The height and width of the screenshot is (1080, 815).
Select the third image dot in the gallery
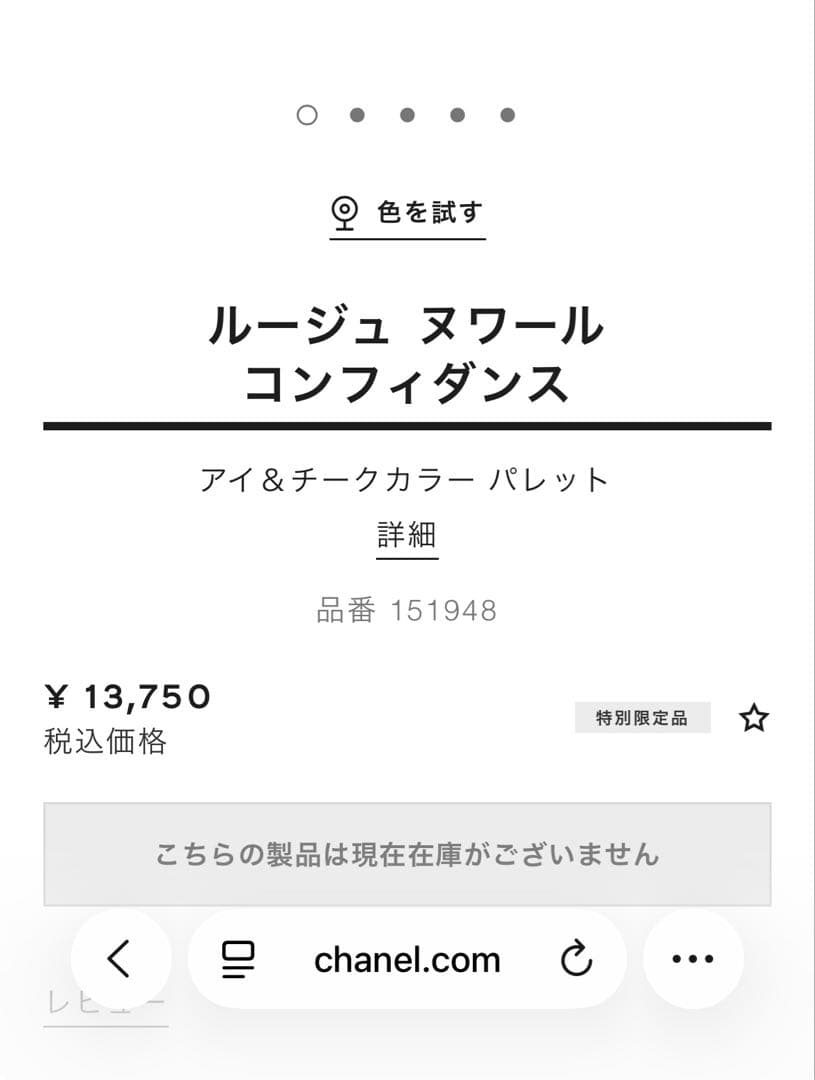(406, 115)
